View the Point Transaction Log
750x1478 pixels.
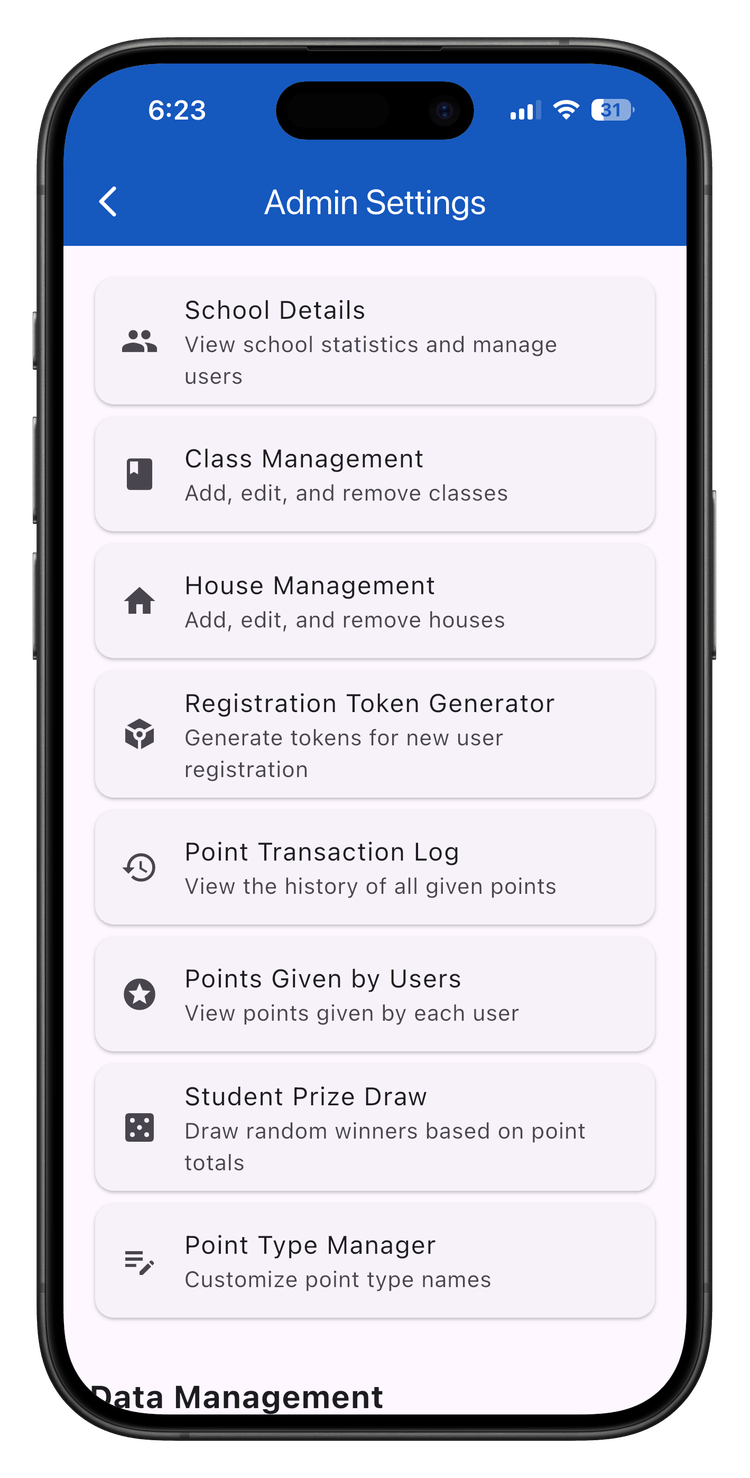375,868
